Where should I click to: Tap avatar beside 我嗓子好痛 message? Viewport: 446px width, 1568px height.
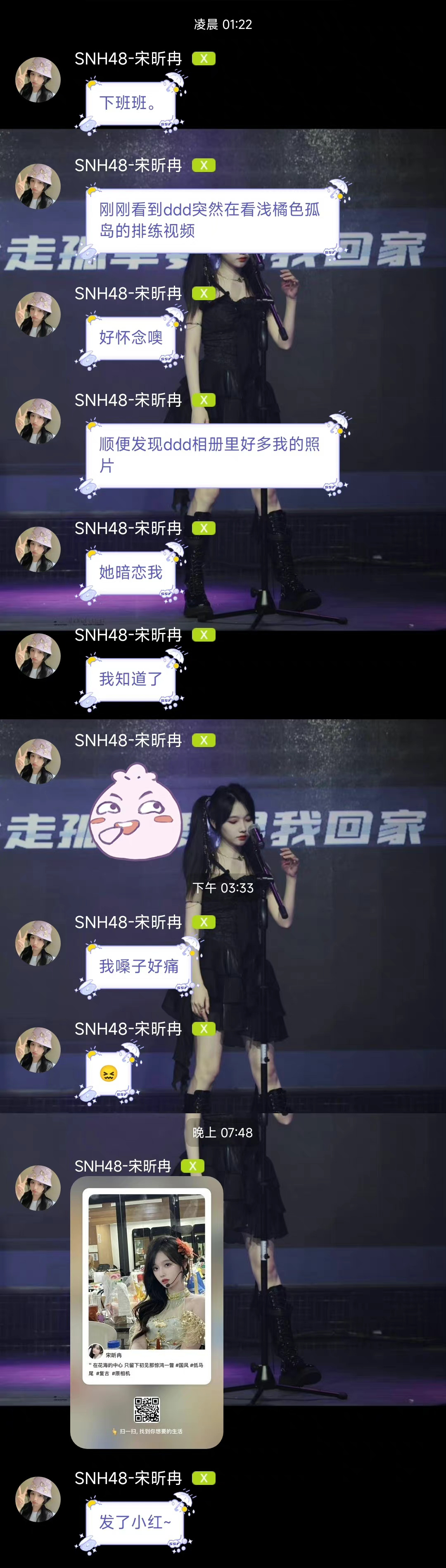(38, 943)
